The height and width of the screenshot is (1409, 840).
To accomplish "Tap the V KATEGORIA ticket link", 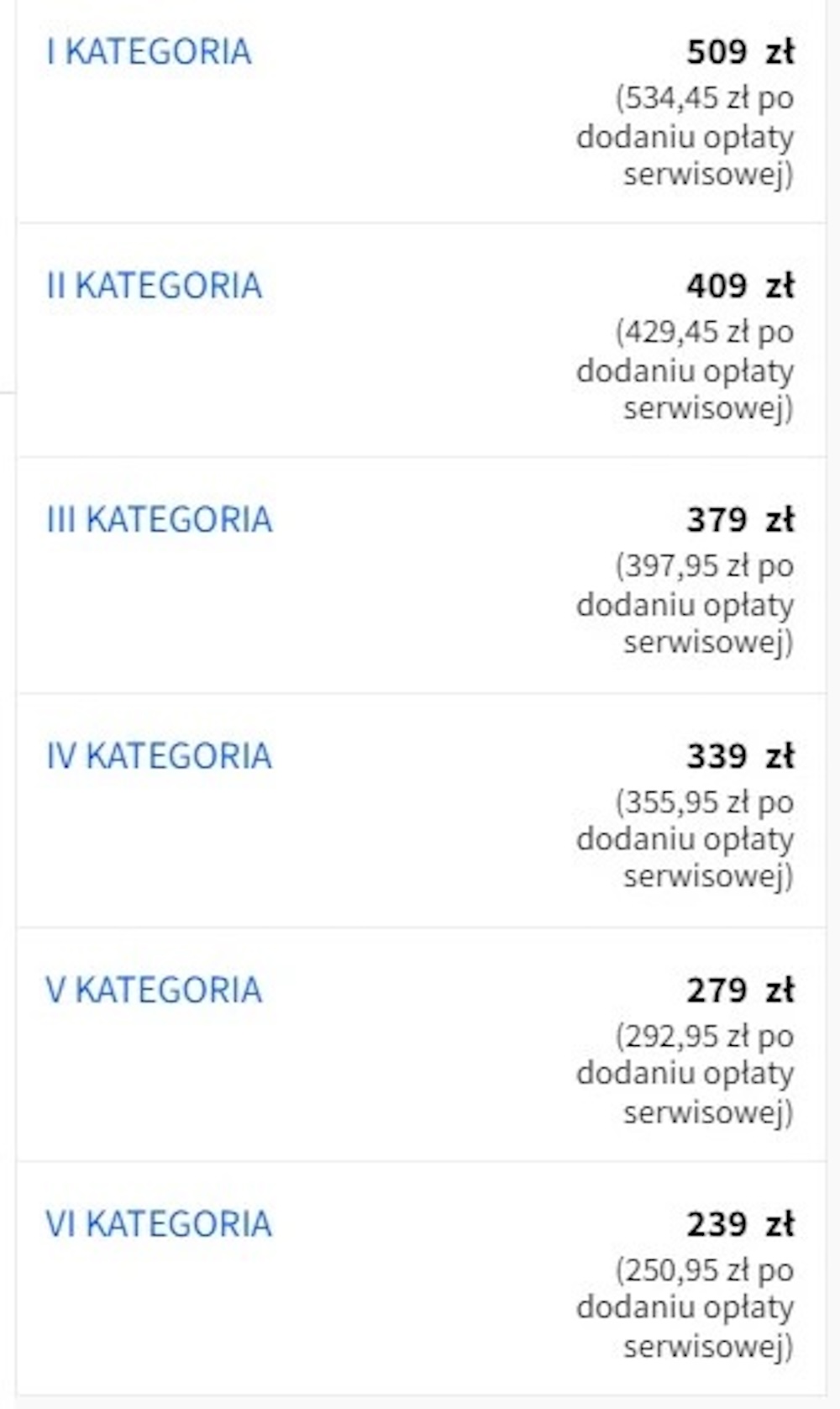I will [154, 990].
